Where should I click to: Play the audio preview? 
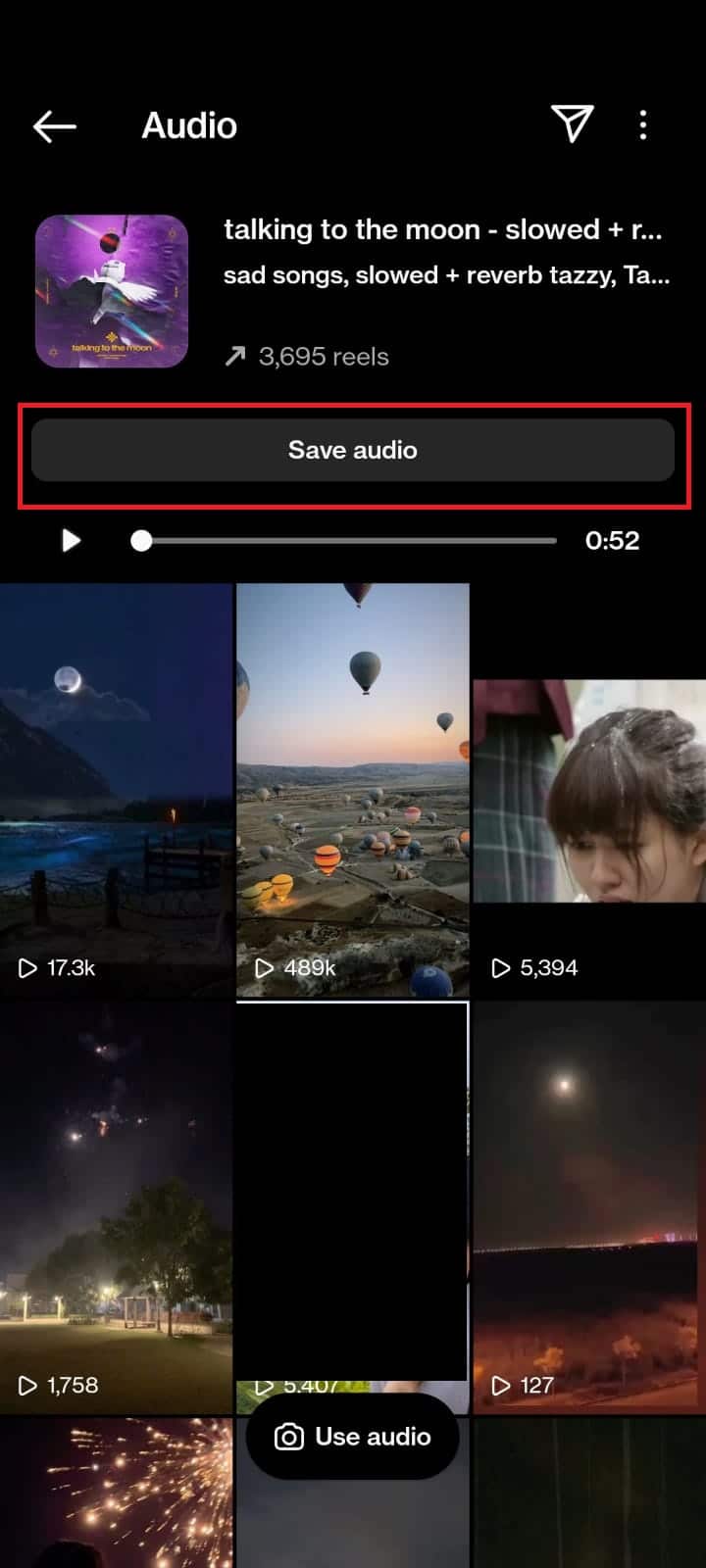[x=71, y=541]
